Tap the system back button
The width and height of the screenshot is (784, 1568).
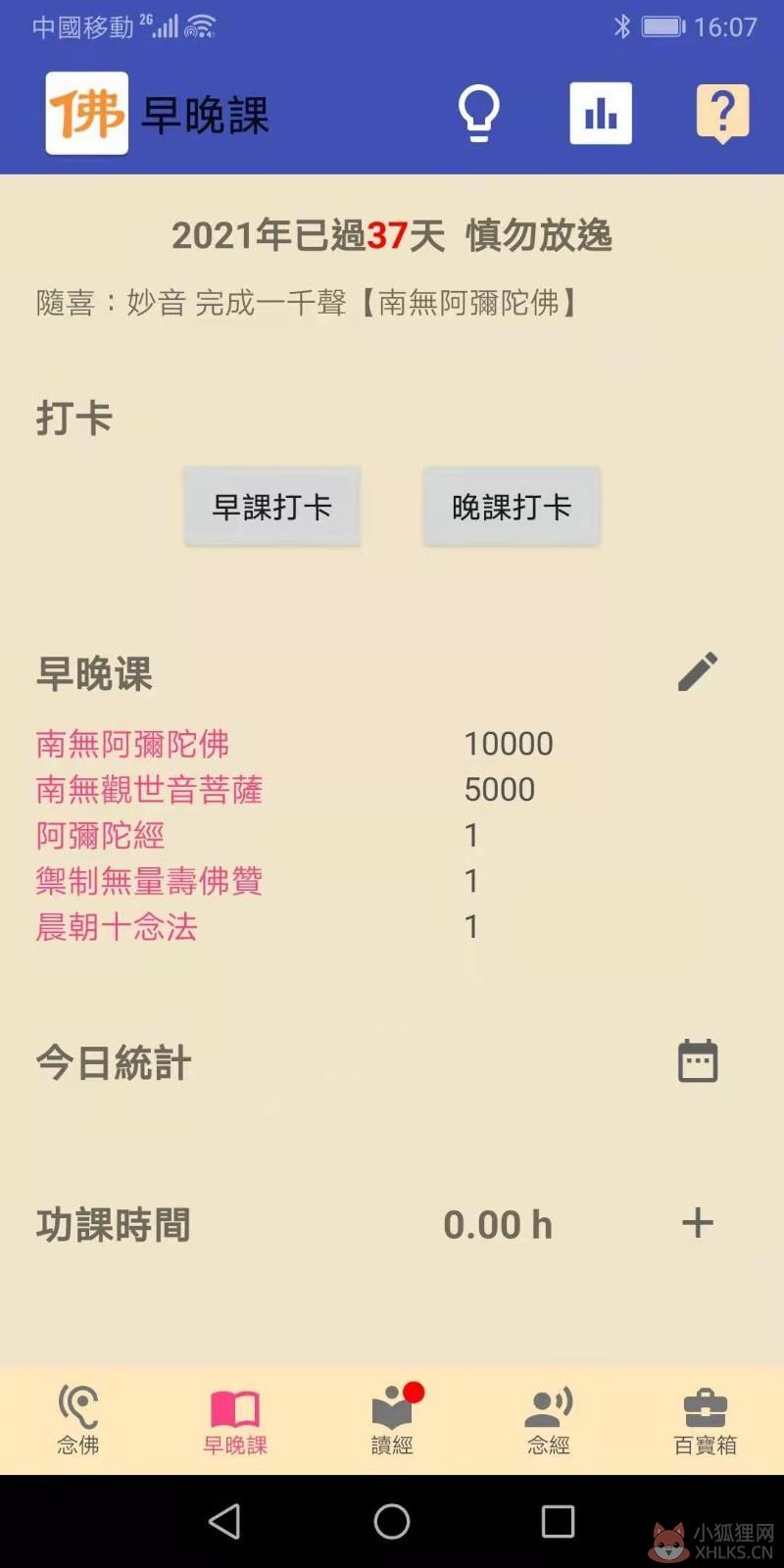(225, 1521)
